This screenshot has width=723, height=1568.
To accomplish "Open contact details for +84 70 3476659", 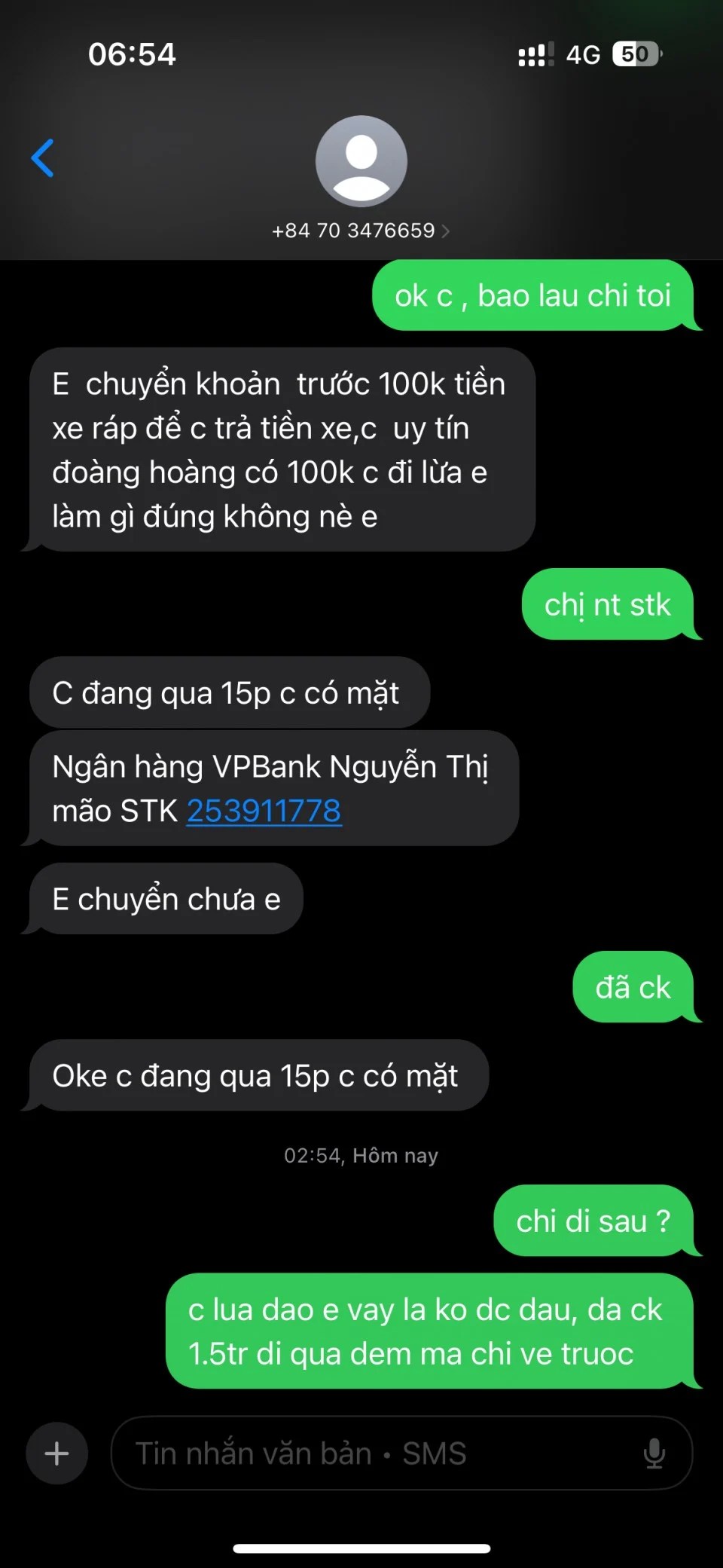I will [361, 230].
